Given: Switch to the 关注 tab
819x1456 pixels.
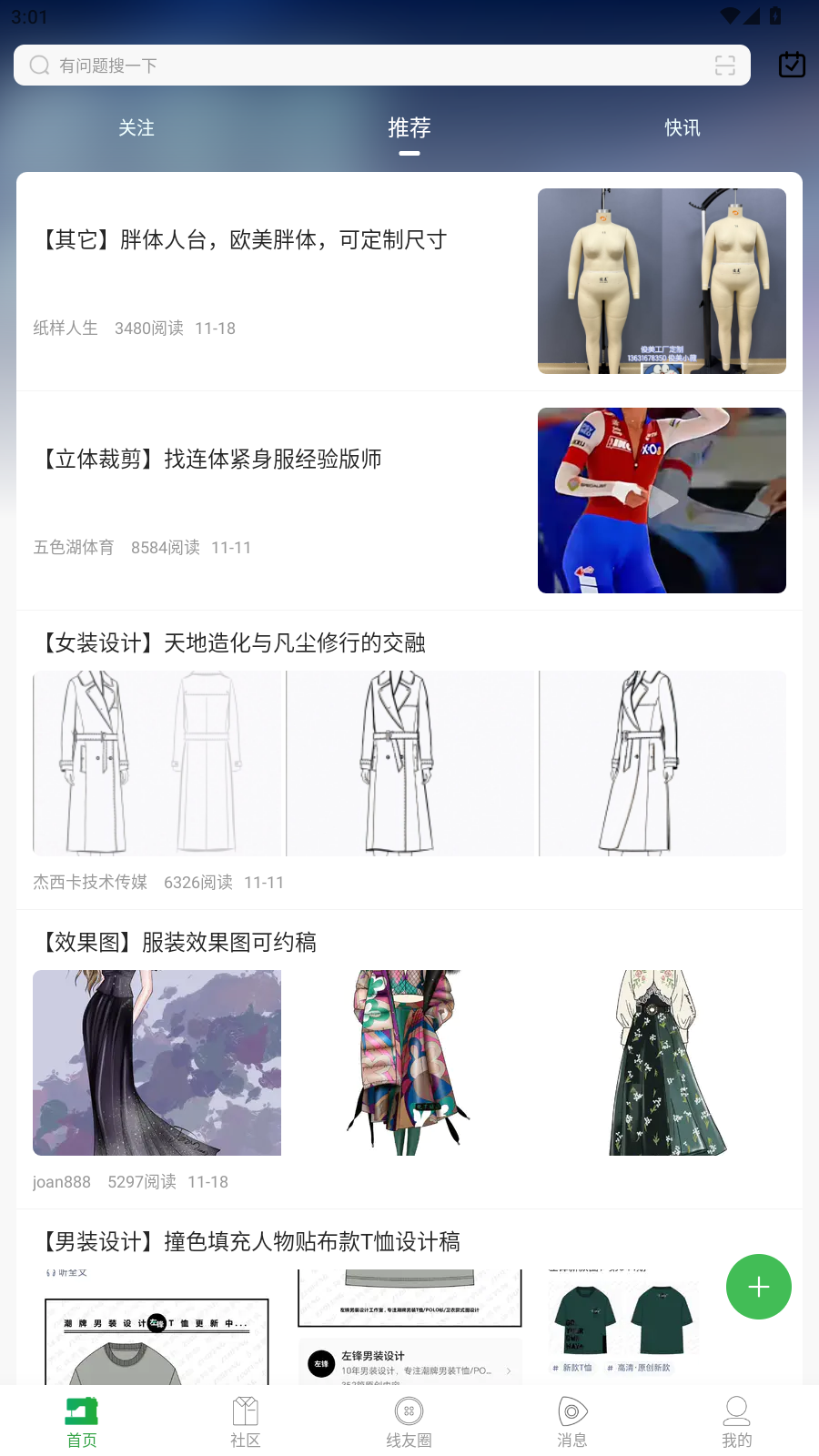Looking at the screenshot, I should [x=136, y=128].
